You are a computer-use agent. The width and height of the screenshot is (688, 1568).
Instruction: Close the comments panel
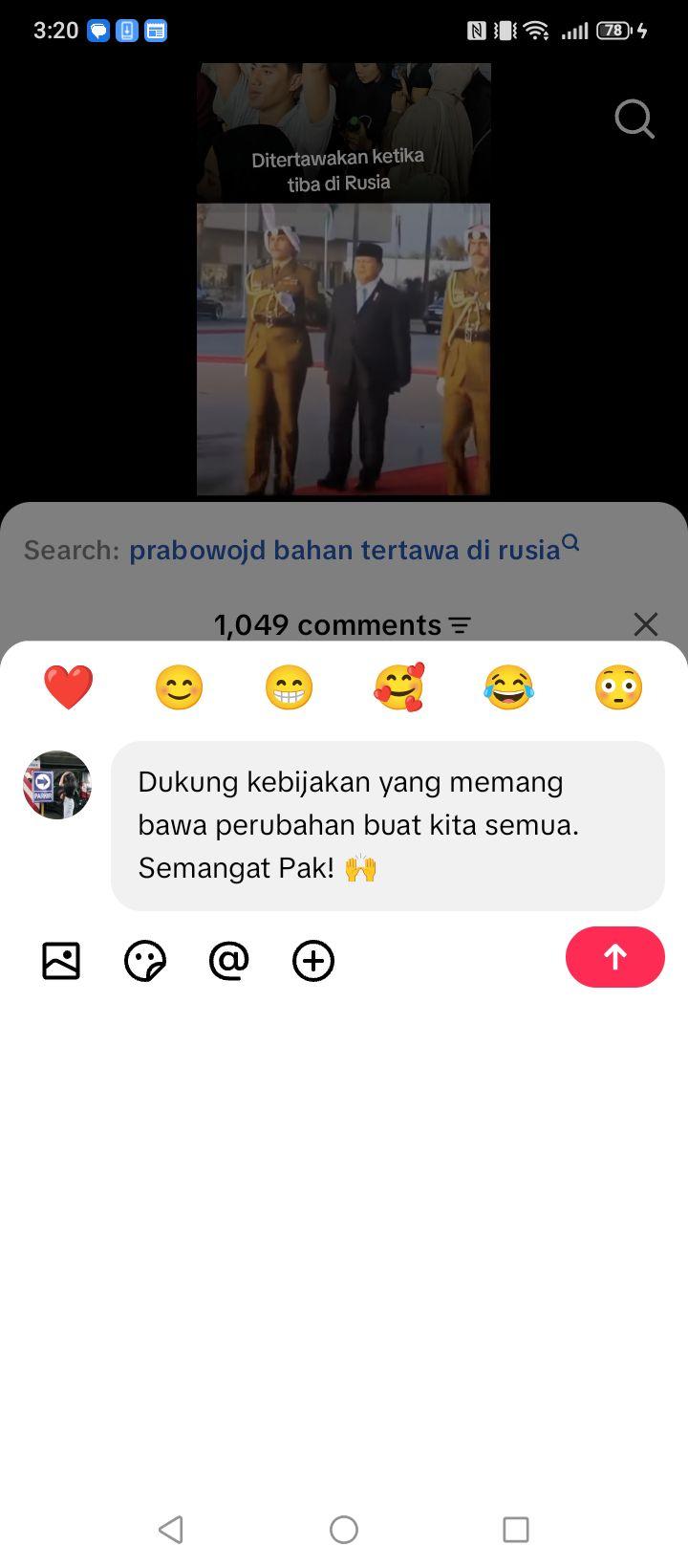pyautogui.click(x=646, y=624)
